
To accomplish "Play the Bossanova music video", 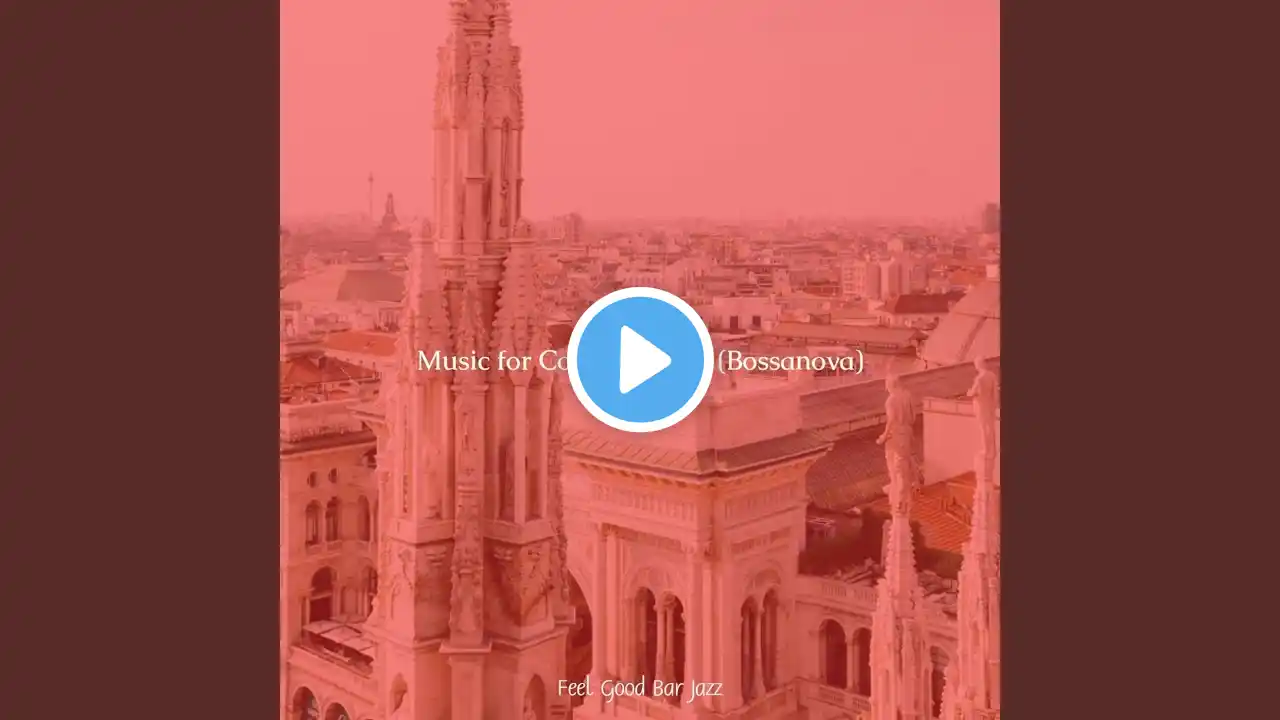I will [640, 360].
